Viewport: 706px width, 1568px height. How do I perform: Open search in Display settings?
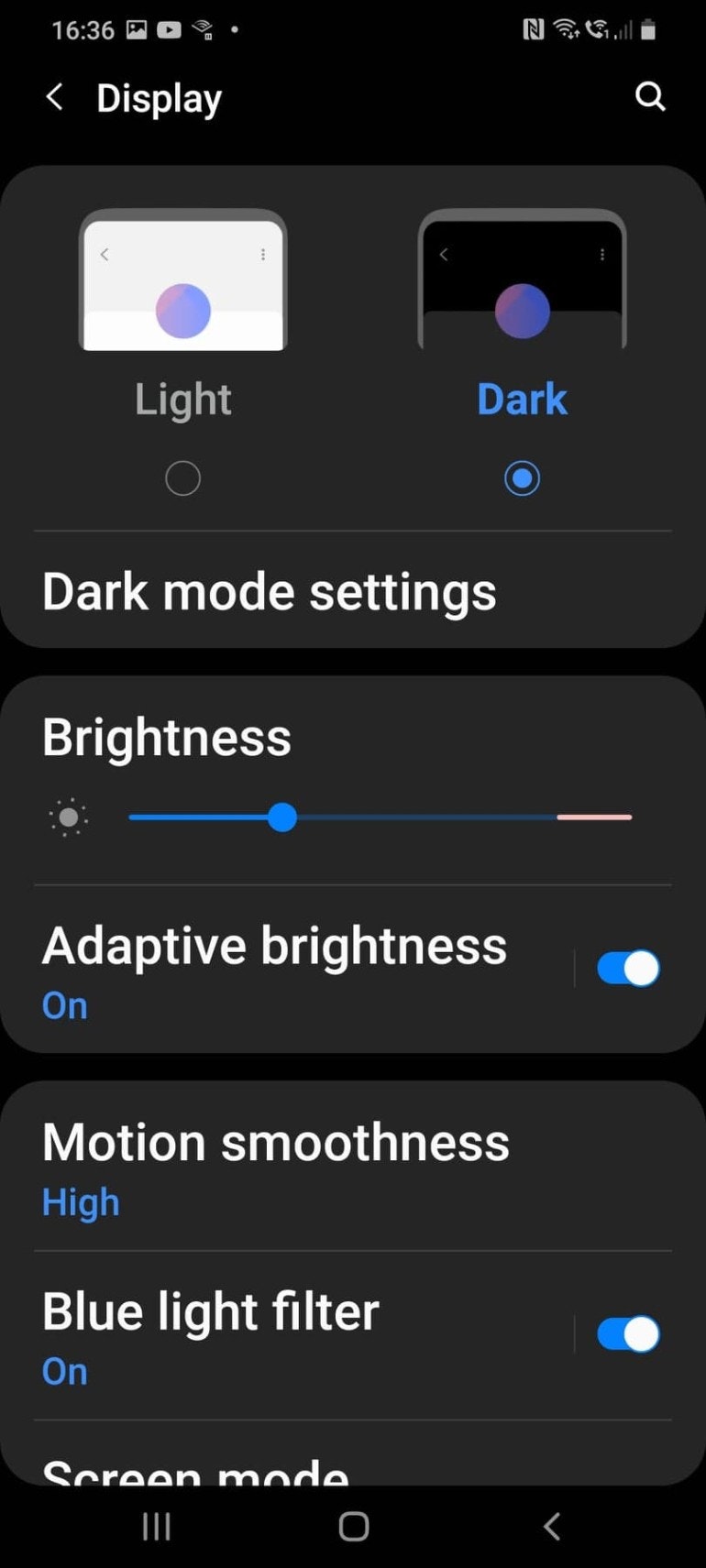pyautogui.click(x=650, y=97)
